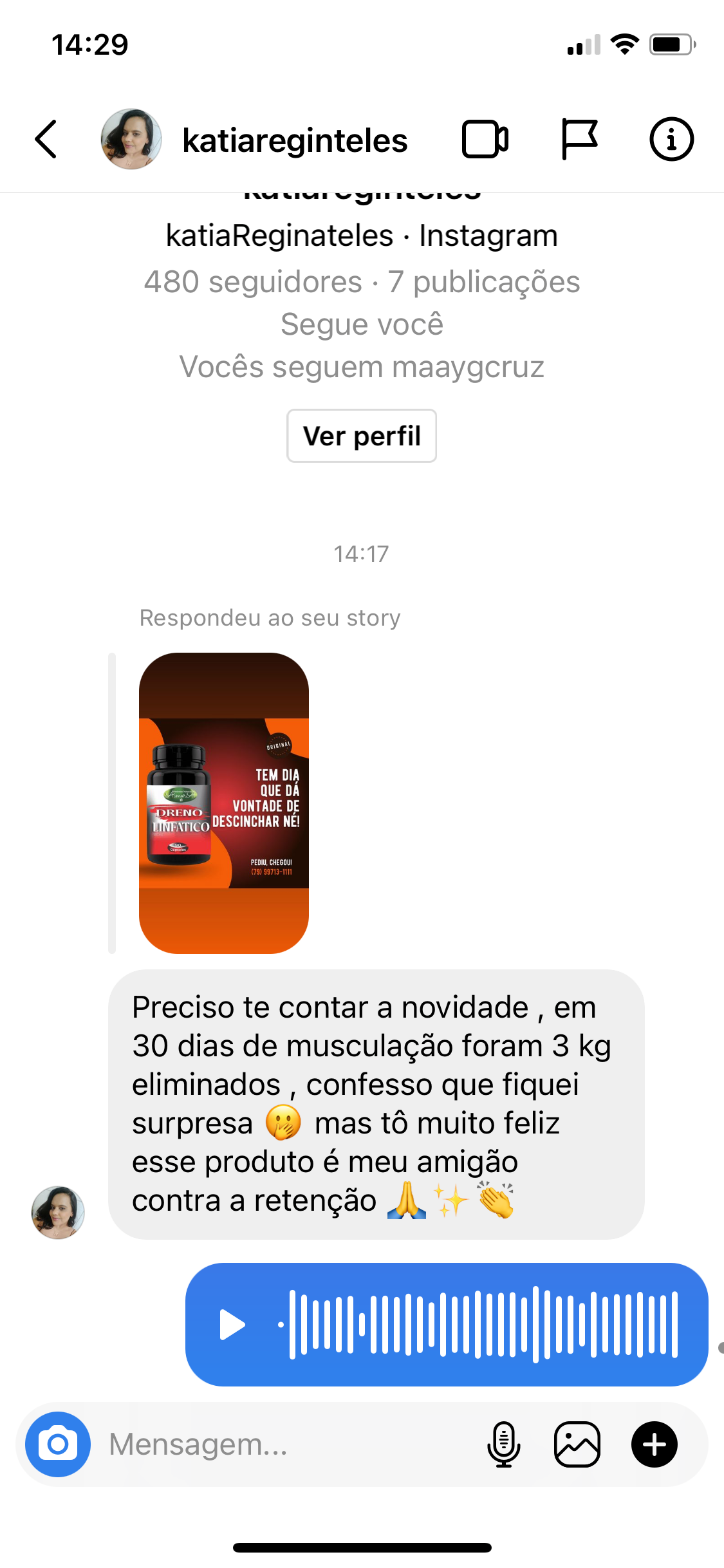The height and width of the screenshot is (1568, 724).
Task: Tap the Ver perfil button
Action: coord(362,436)
